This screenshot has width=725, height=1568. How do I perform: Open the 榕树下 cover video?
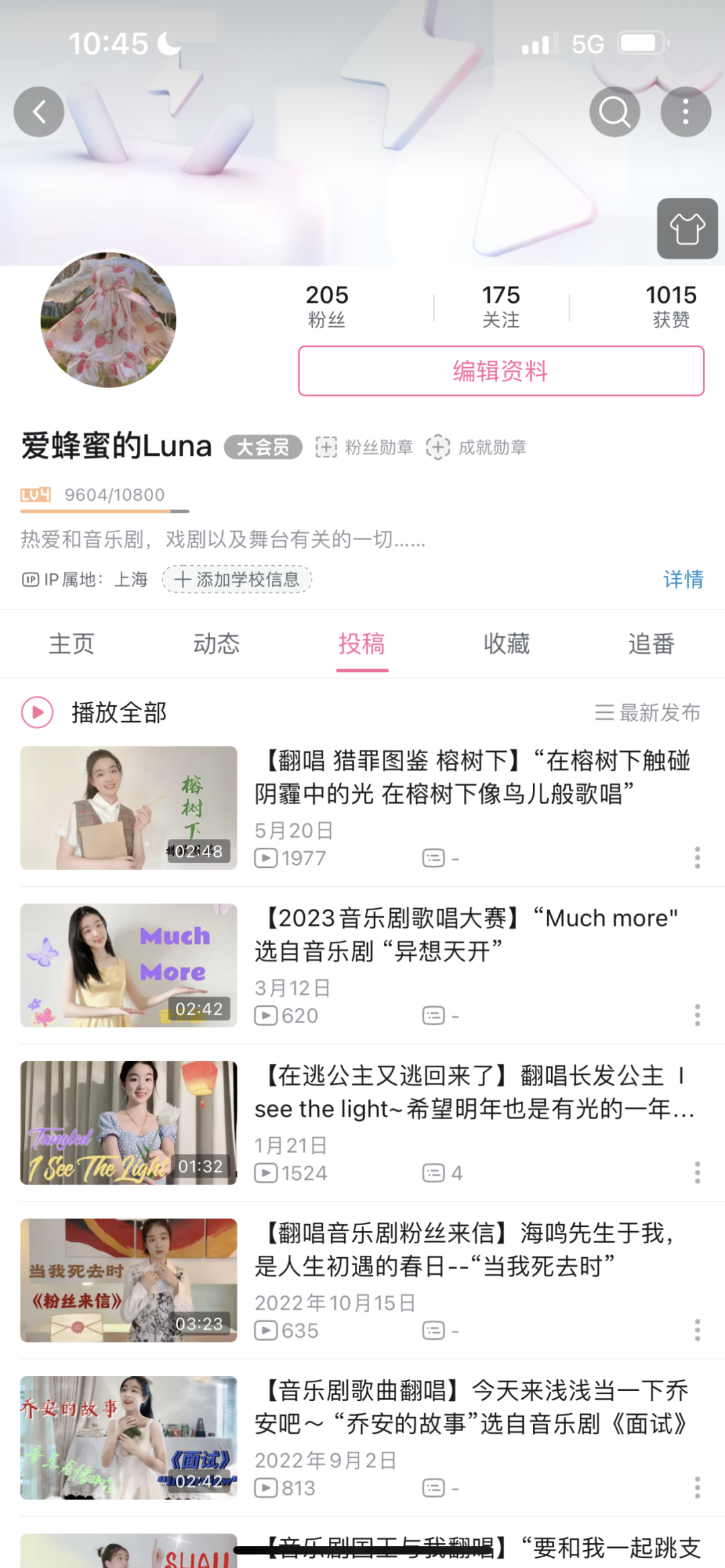[x=129, y=807]
